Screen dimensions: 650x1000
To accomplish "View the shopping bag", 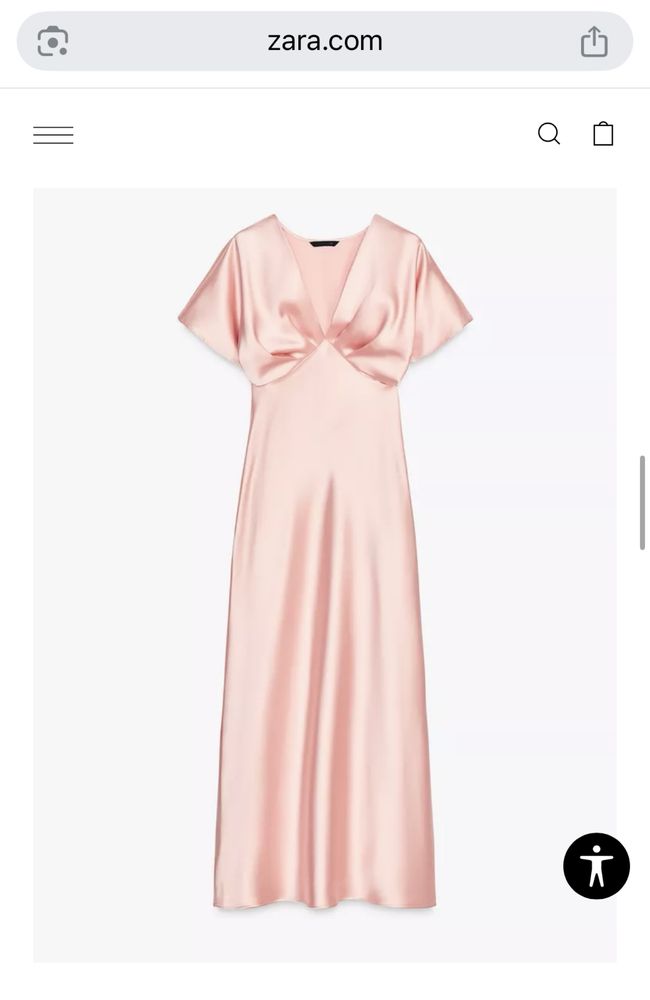I will [x=603, y=134].
